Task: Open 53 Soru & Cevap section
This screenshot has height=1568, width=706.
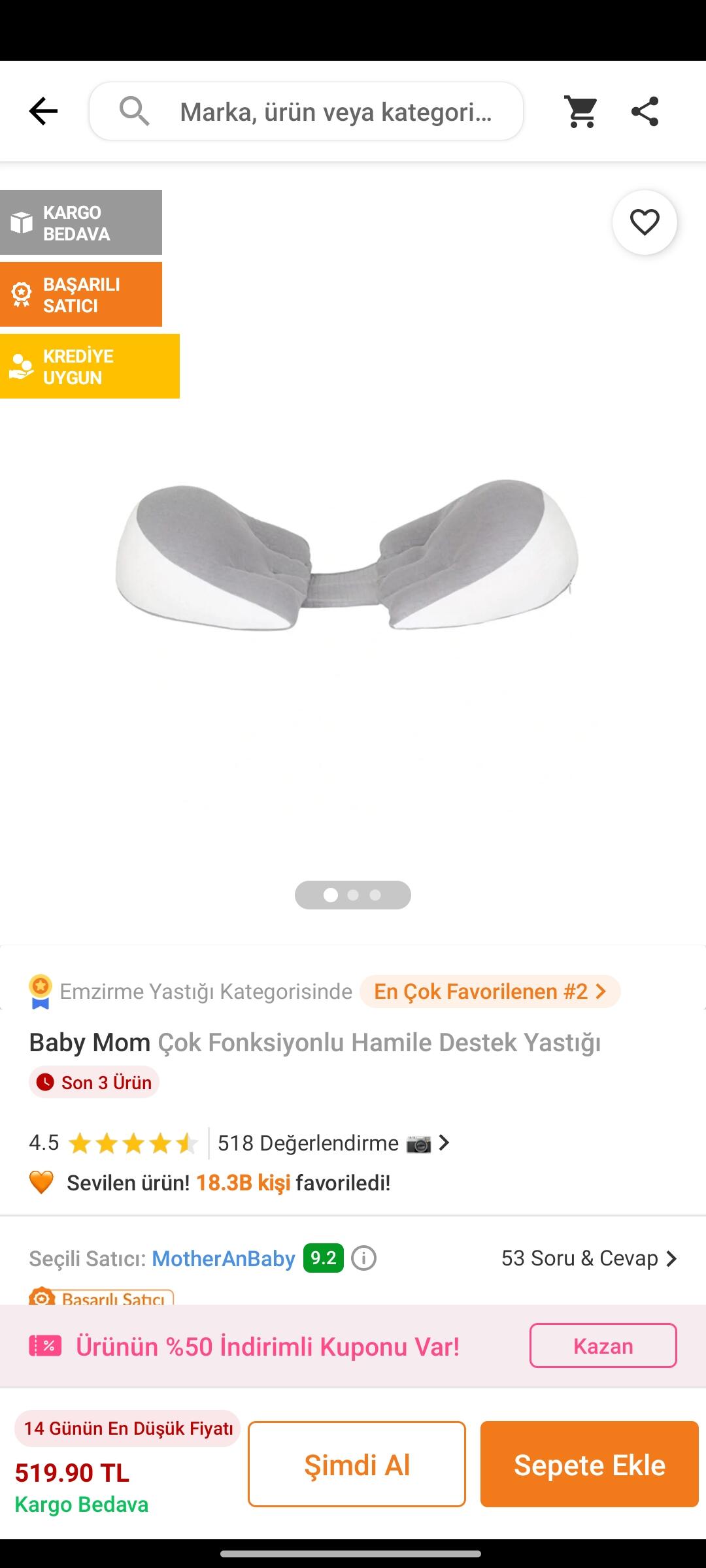Action: coord(590,1258)
